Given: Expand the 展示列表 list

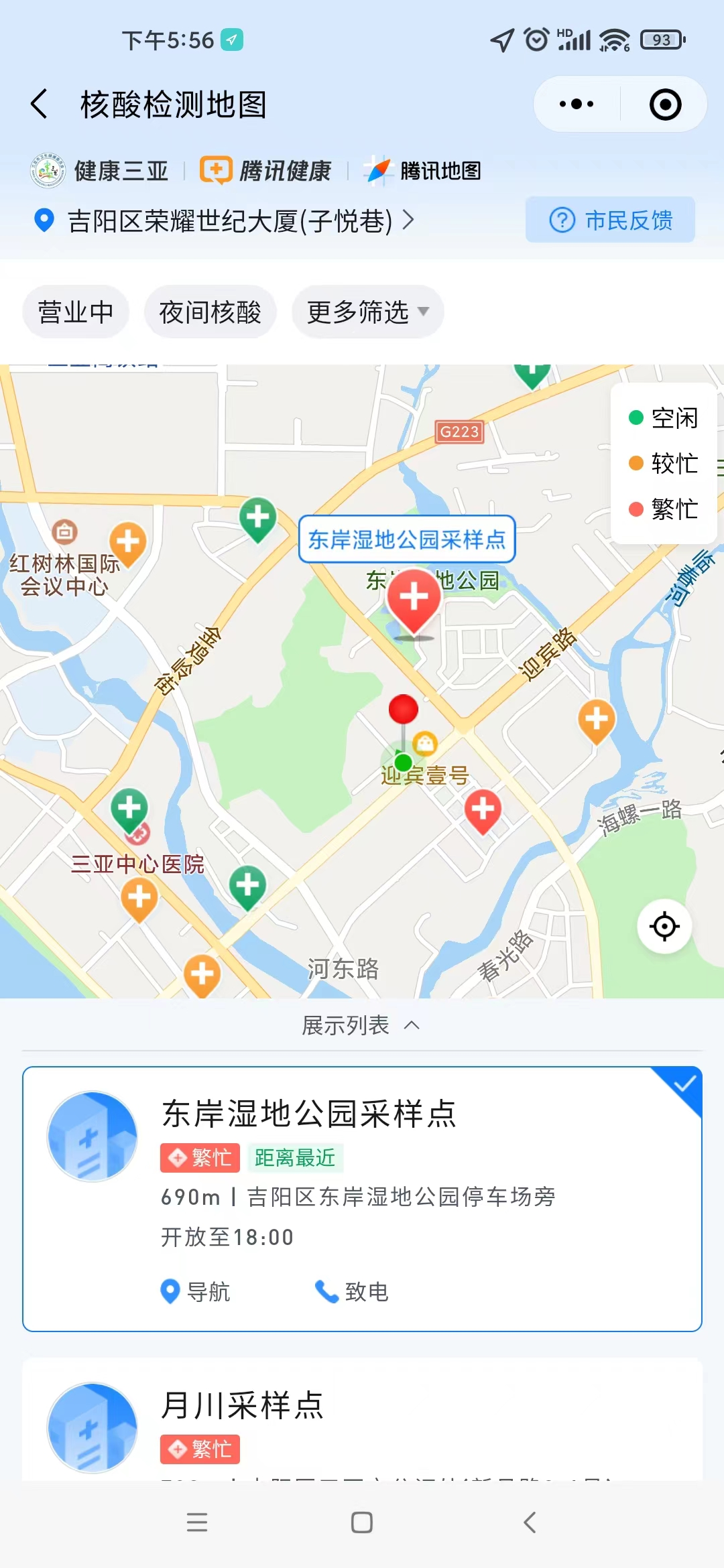Looking at the screenshot, I should pyautogui.click(x=362, y=1025).
